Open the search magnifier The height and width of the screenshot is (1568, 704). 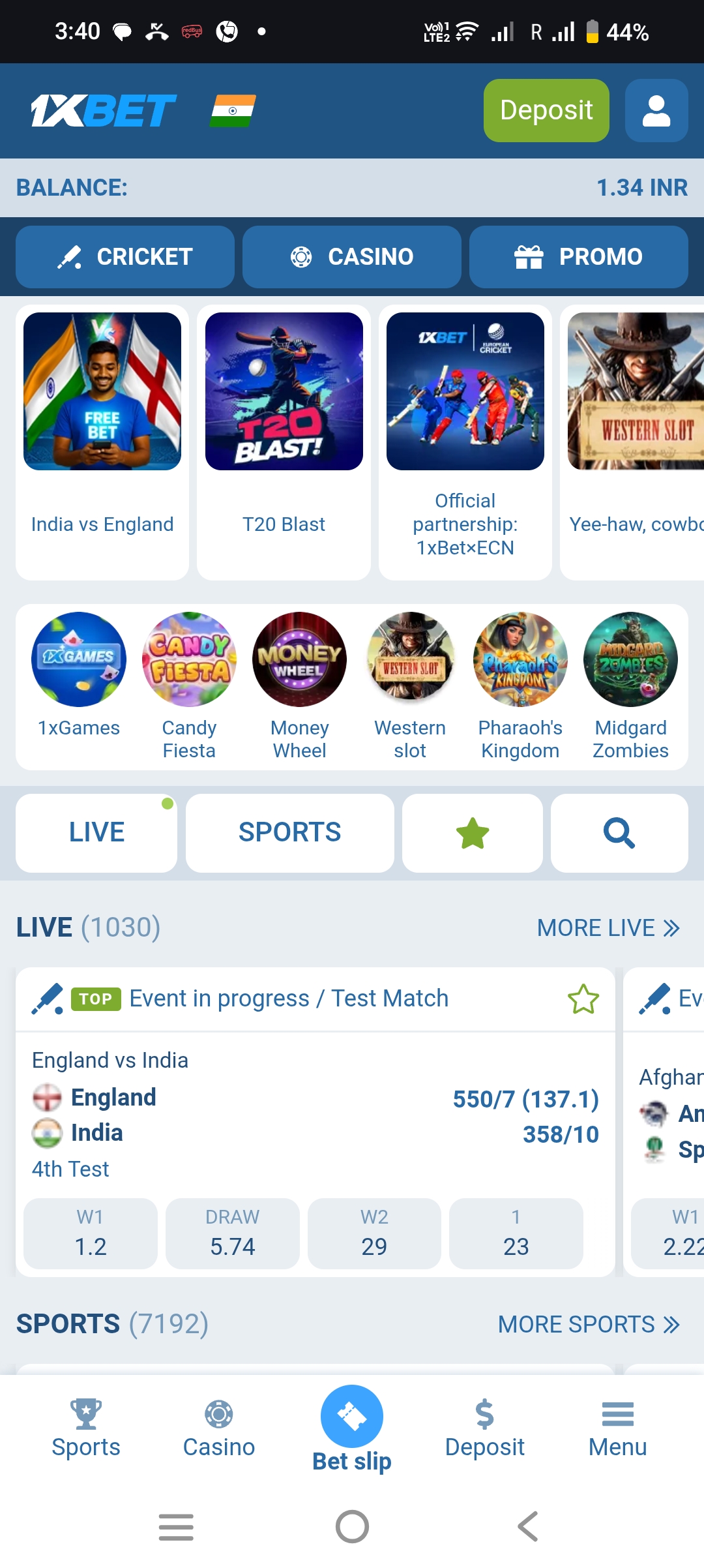[x=619, y=833]
